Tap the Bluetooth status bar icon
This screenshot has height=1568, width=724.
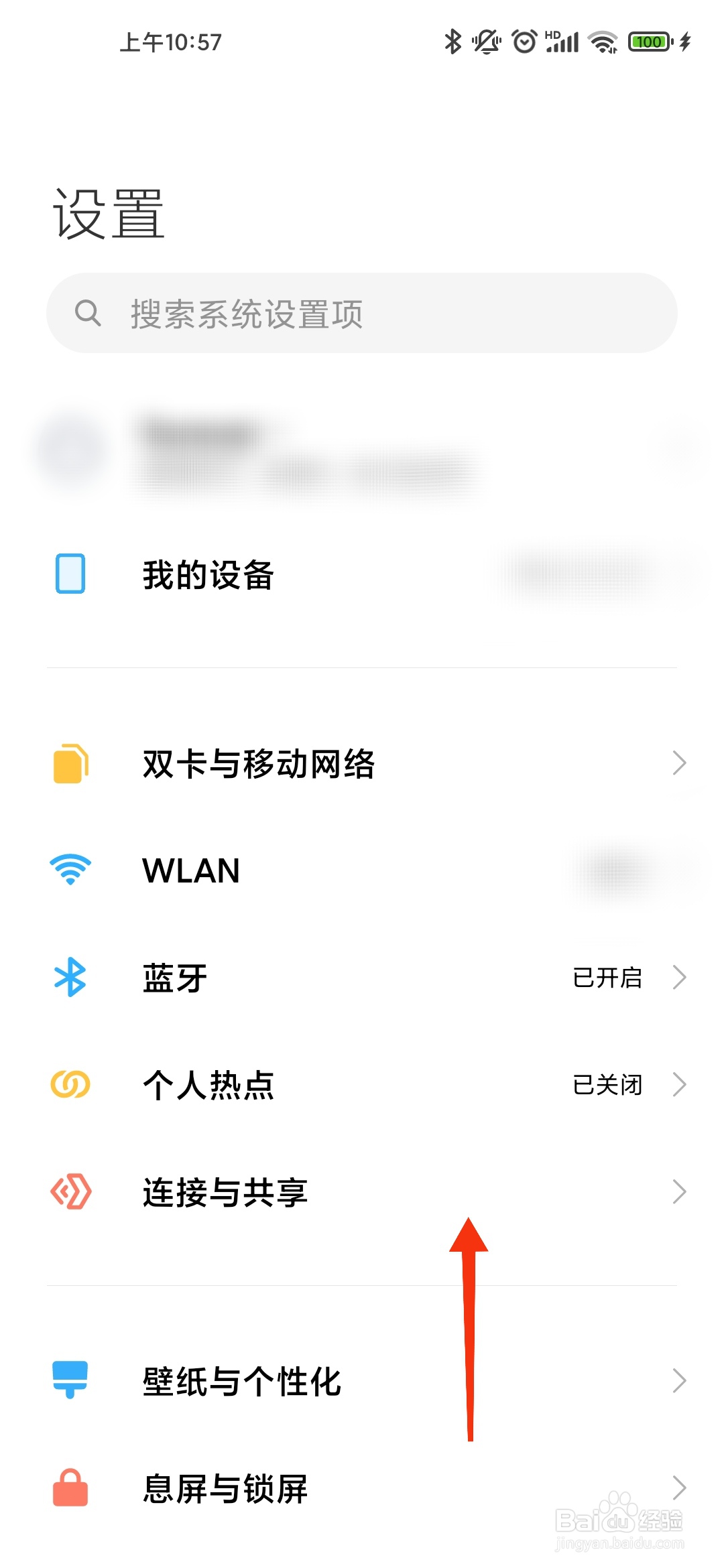tap(451, 42)
